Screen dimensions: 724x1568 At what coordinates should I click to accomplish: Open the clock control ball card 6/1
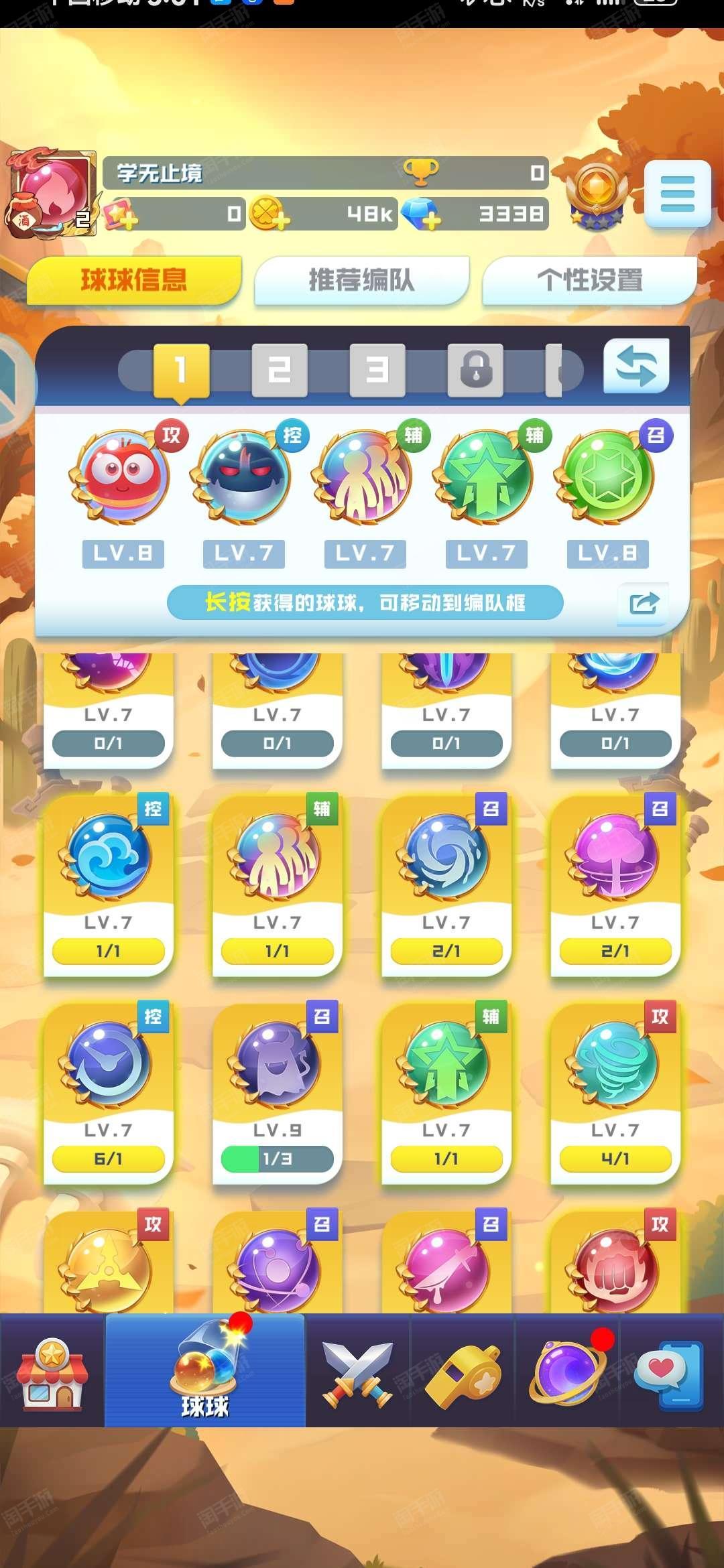click(108, 1091)
